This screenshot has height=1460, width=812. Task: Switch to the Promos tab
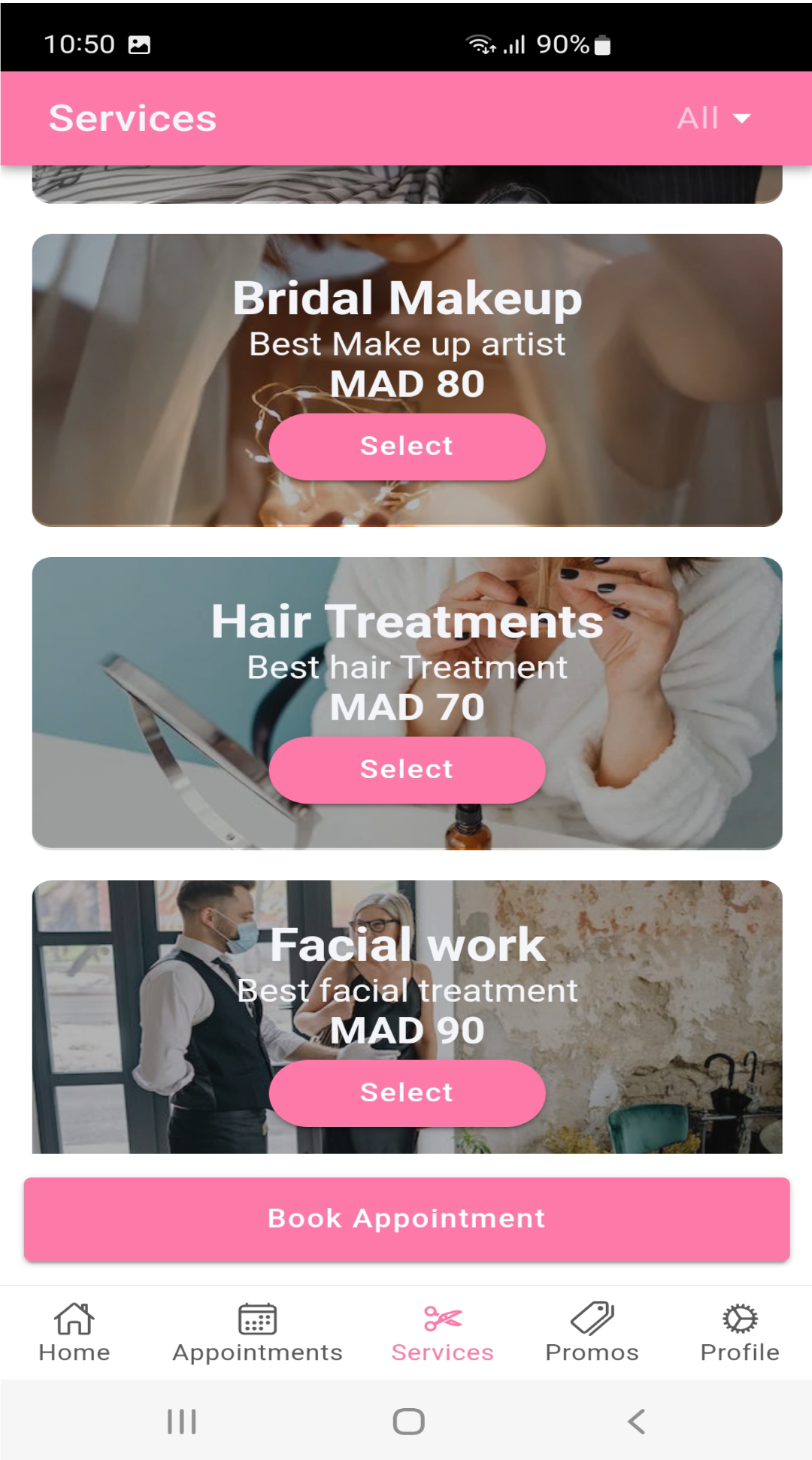(x=592, y=1332)
